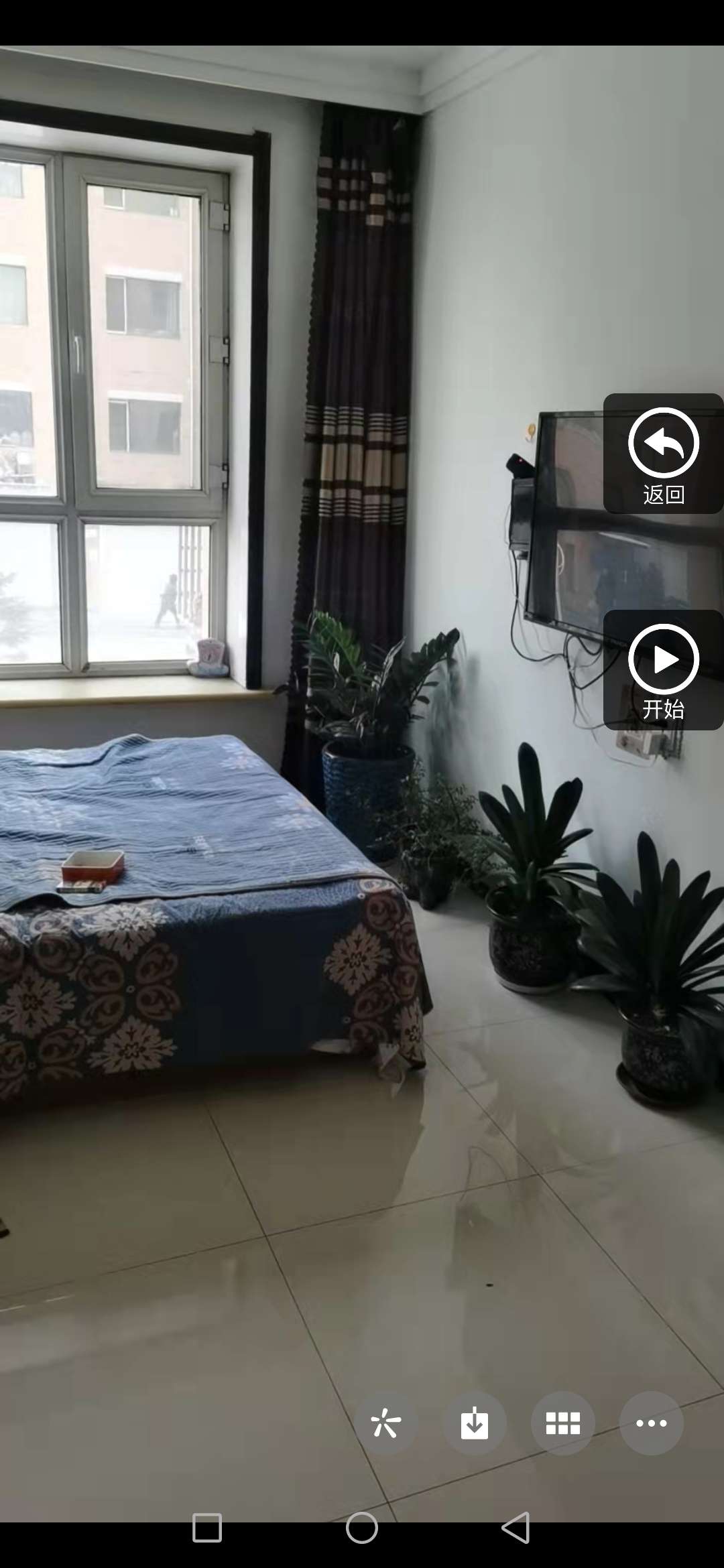Screen dimensions: 724x1568
Task: Open the sparkle effects icon
Action: tap(386, 1423)
